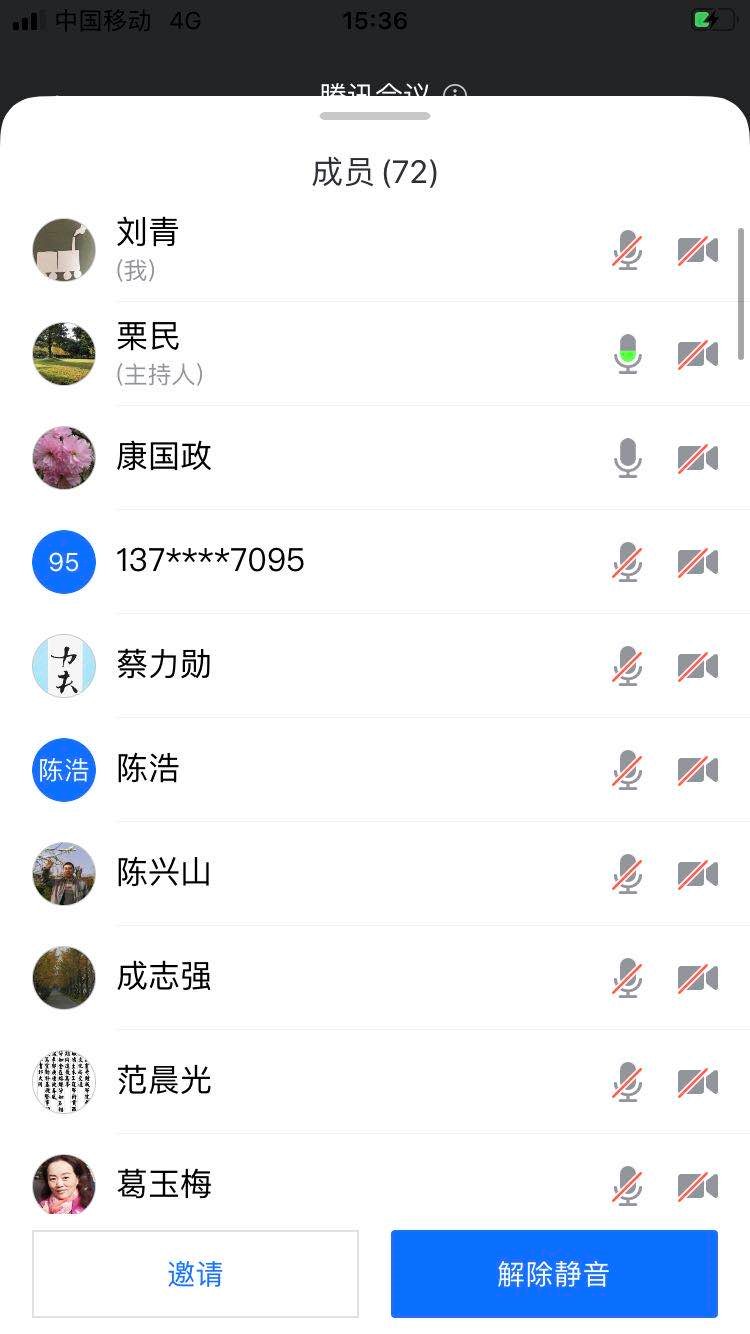Tap the microphone icon beside 刘青
Screen dimensions: 750x1334
click(627, 250)
